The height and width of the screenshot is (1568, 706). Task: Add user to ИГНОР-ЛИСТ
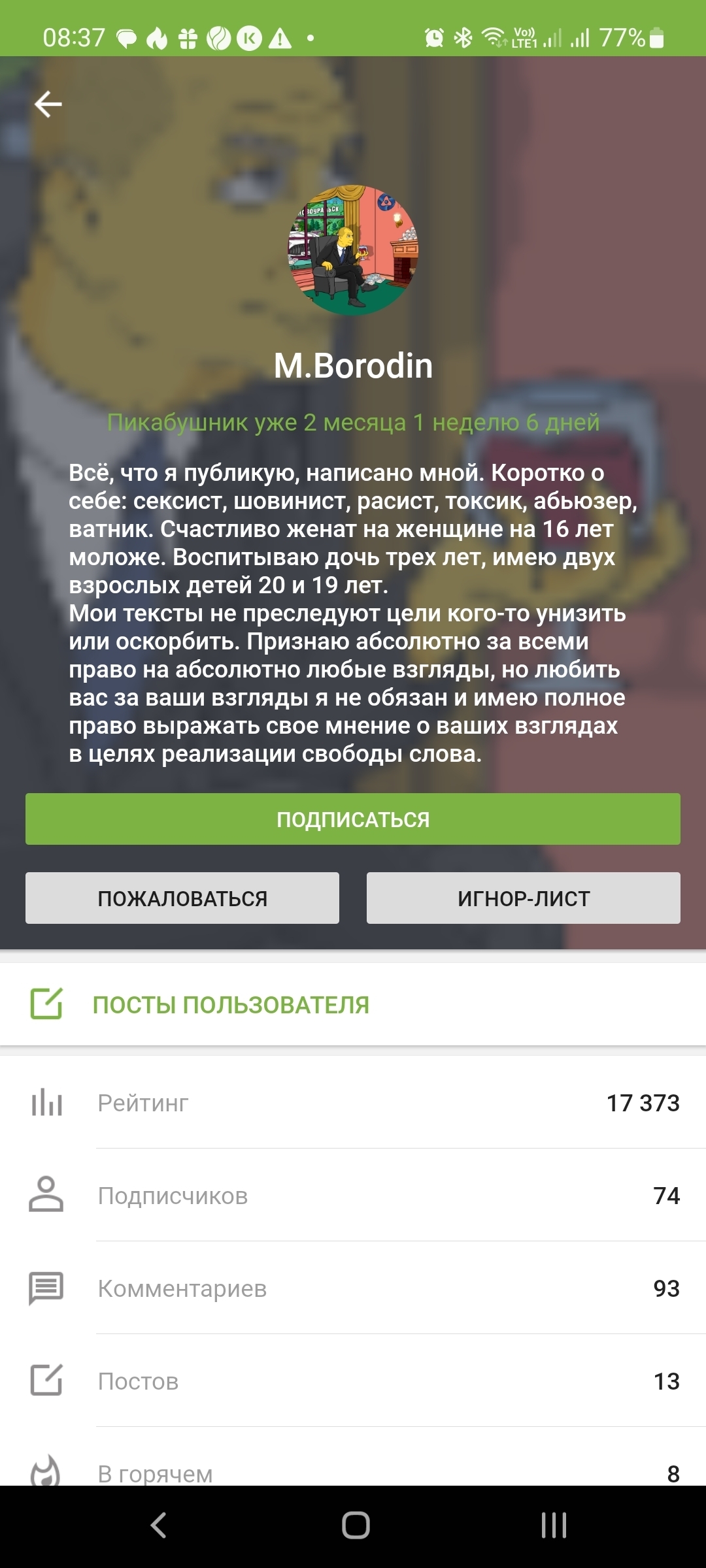(x=524, y=898)
